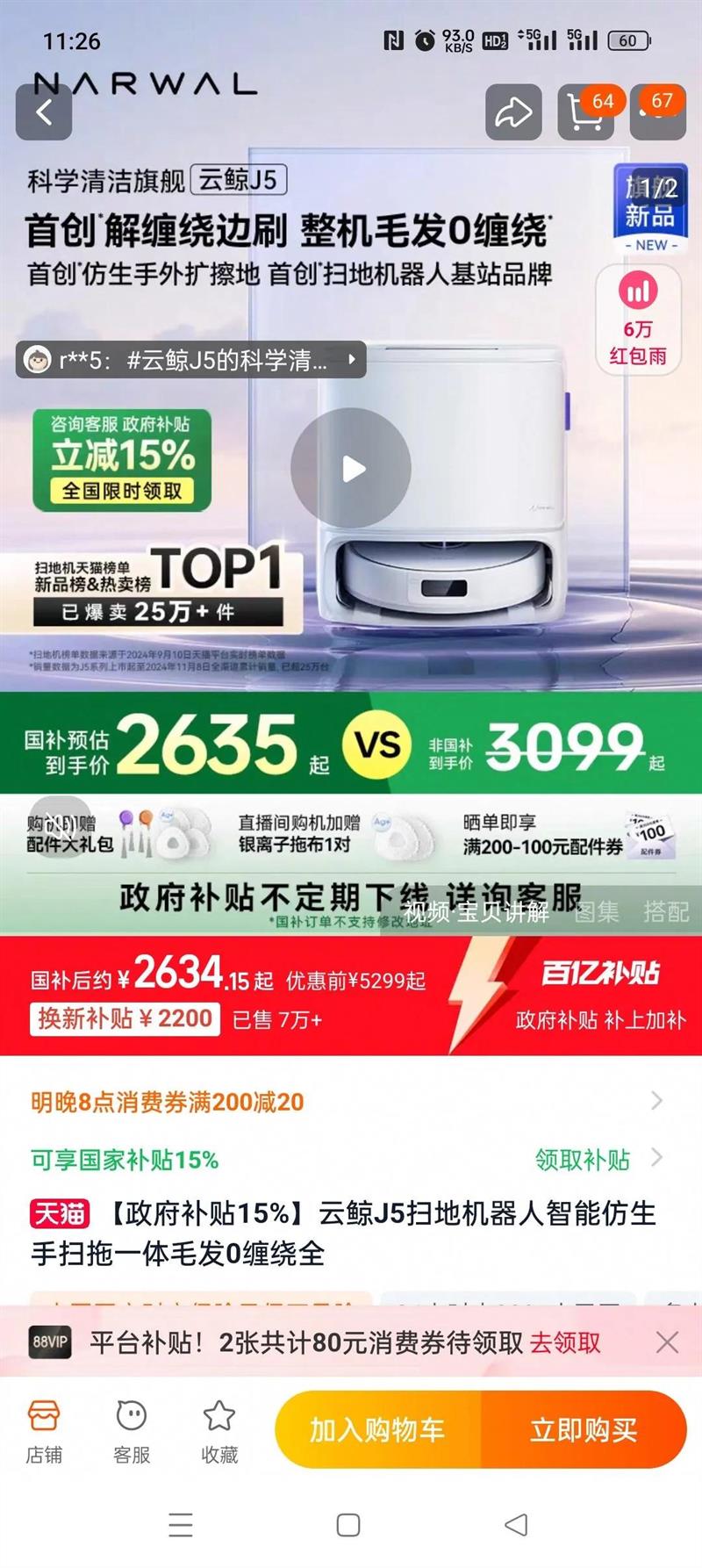
Task: Dismiss the 88VIP coupon banner
Action: point(667,1343)
